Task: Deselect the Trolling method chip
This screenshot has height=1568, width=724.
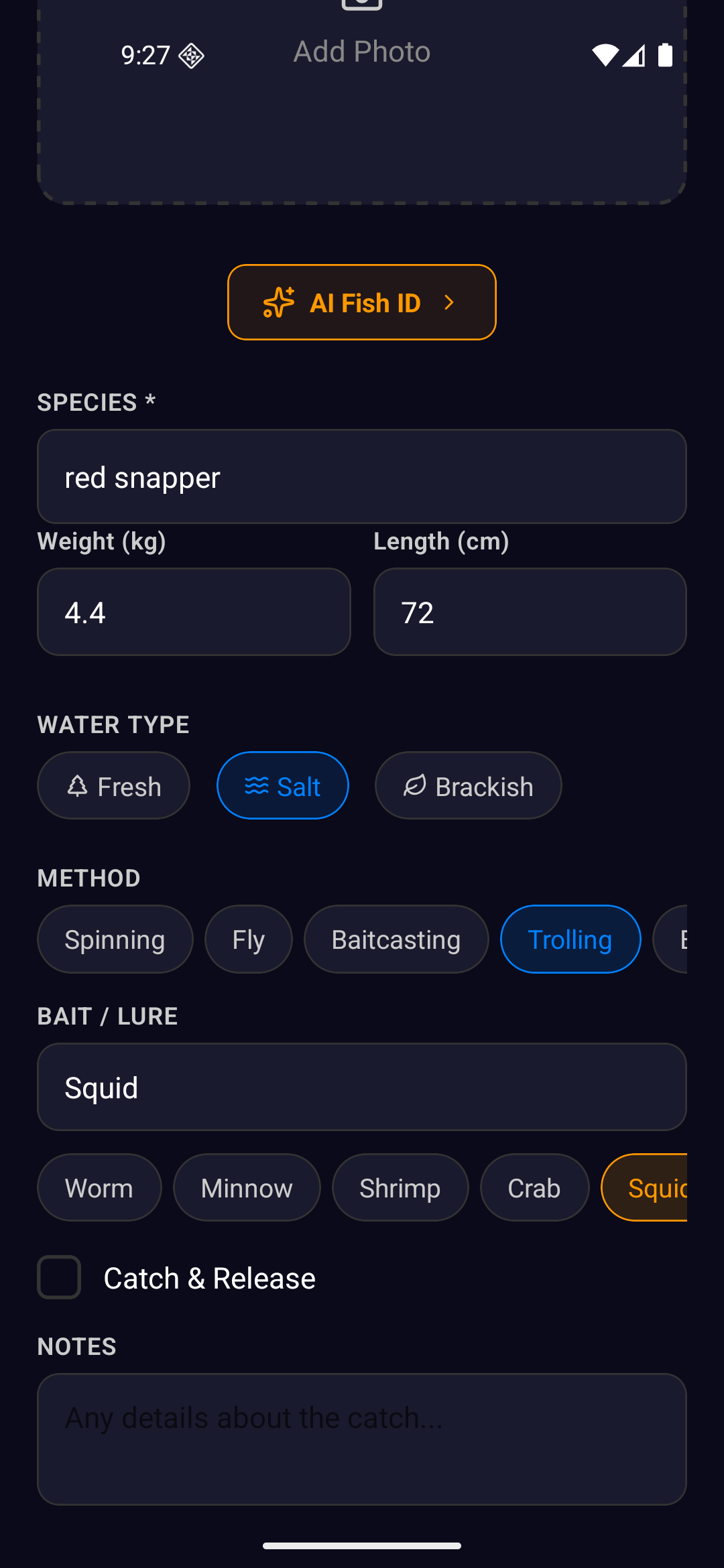Action: coord(570,939)
